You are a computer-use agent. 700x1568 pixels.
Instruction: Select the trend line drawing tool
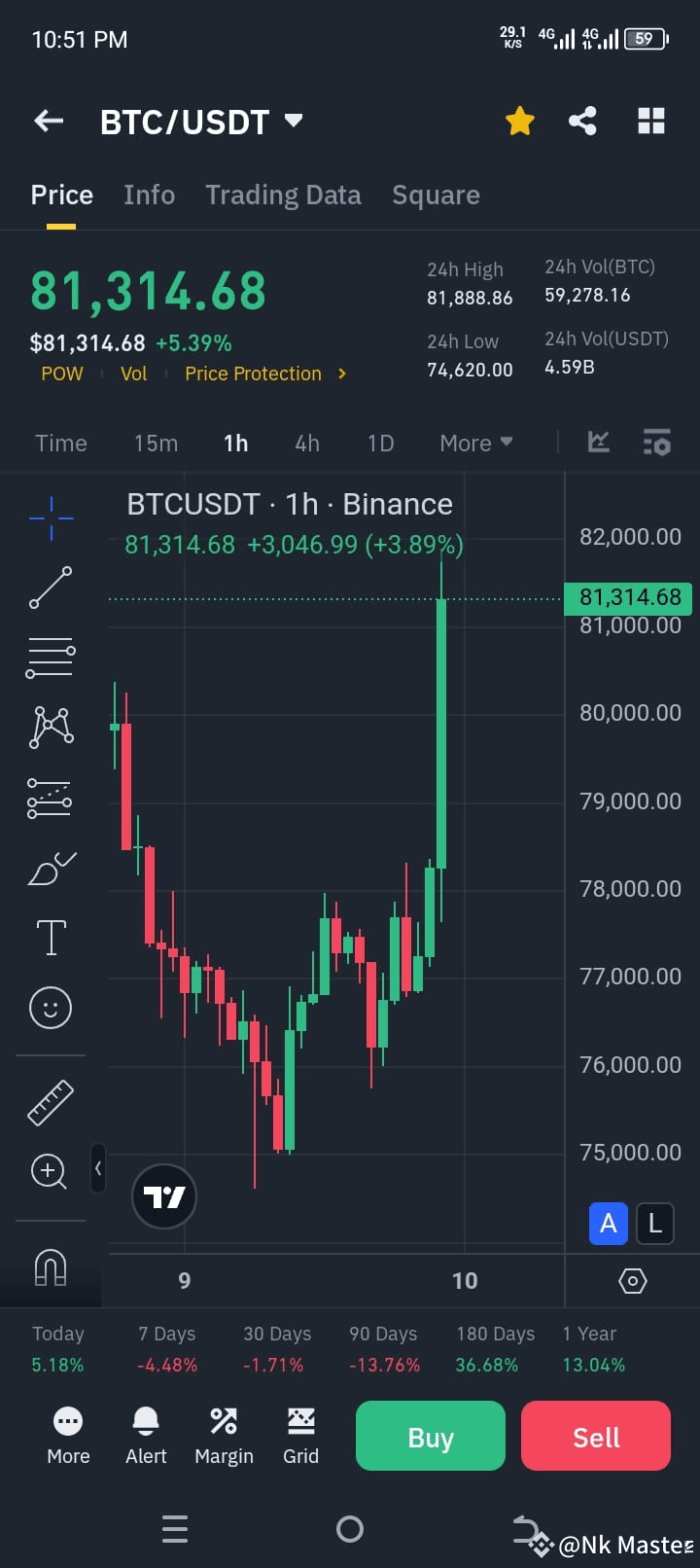coord(50,588)
